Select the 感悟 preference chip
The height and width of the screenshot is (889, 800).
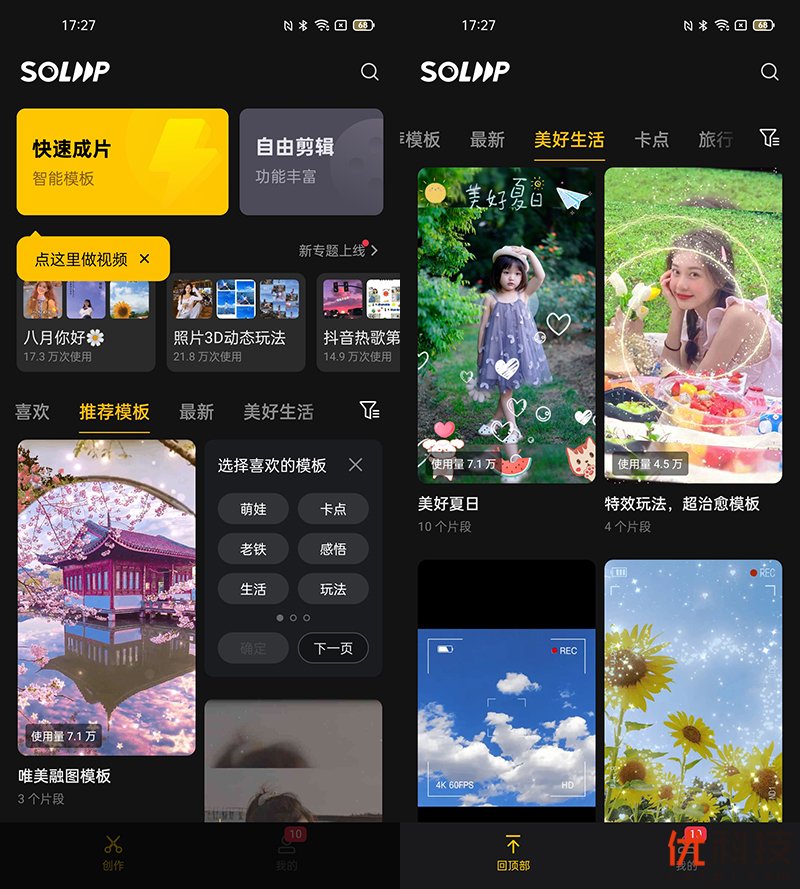pos(333,549)
